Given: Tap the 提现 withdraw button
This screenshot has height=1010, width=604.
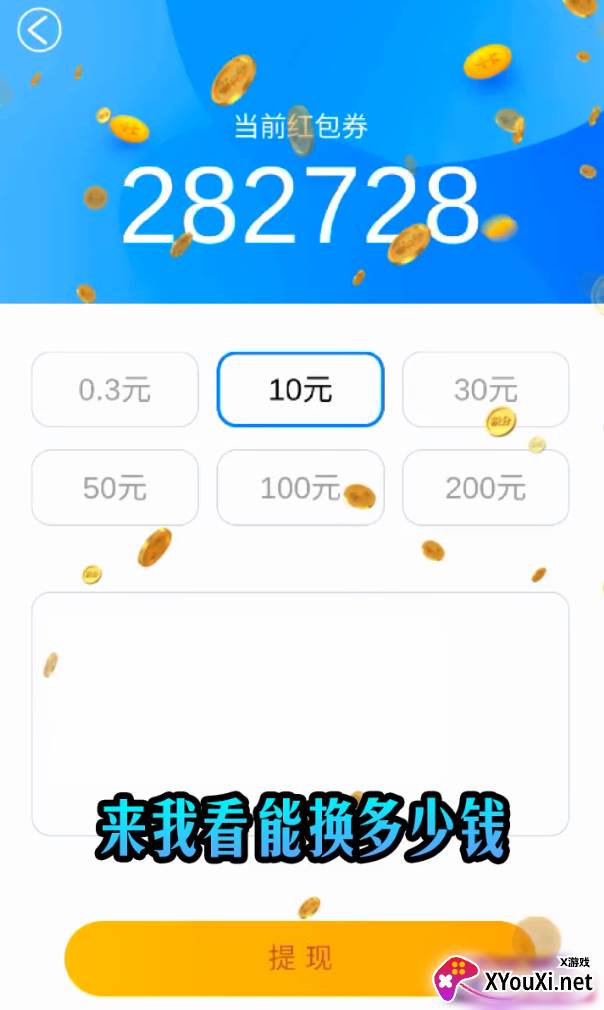Looking at the screenshot, I should point(300,958).
